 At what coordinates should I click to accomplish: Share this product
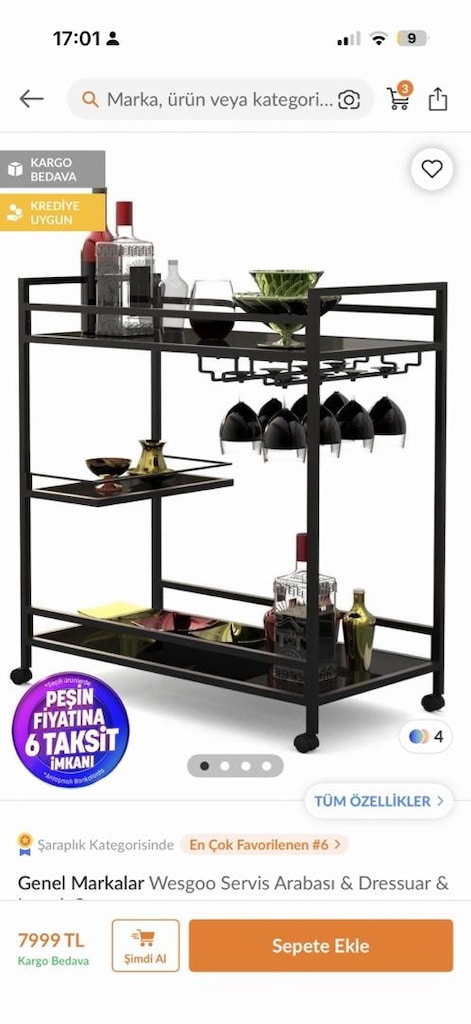[438, 99]
